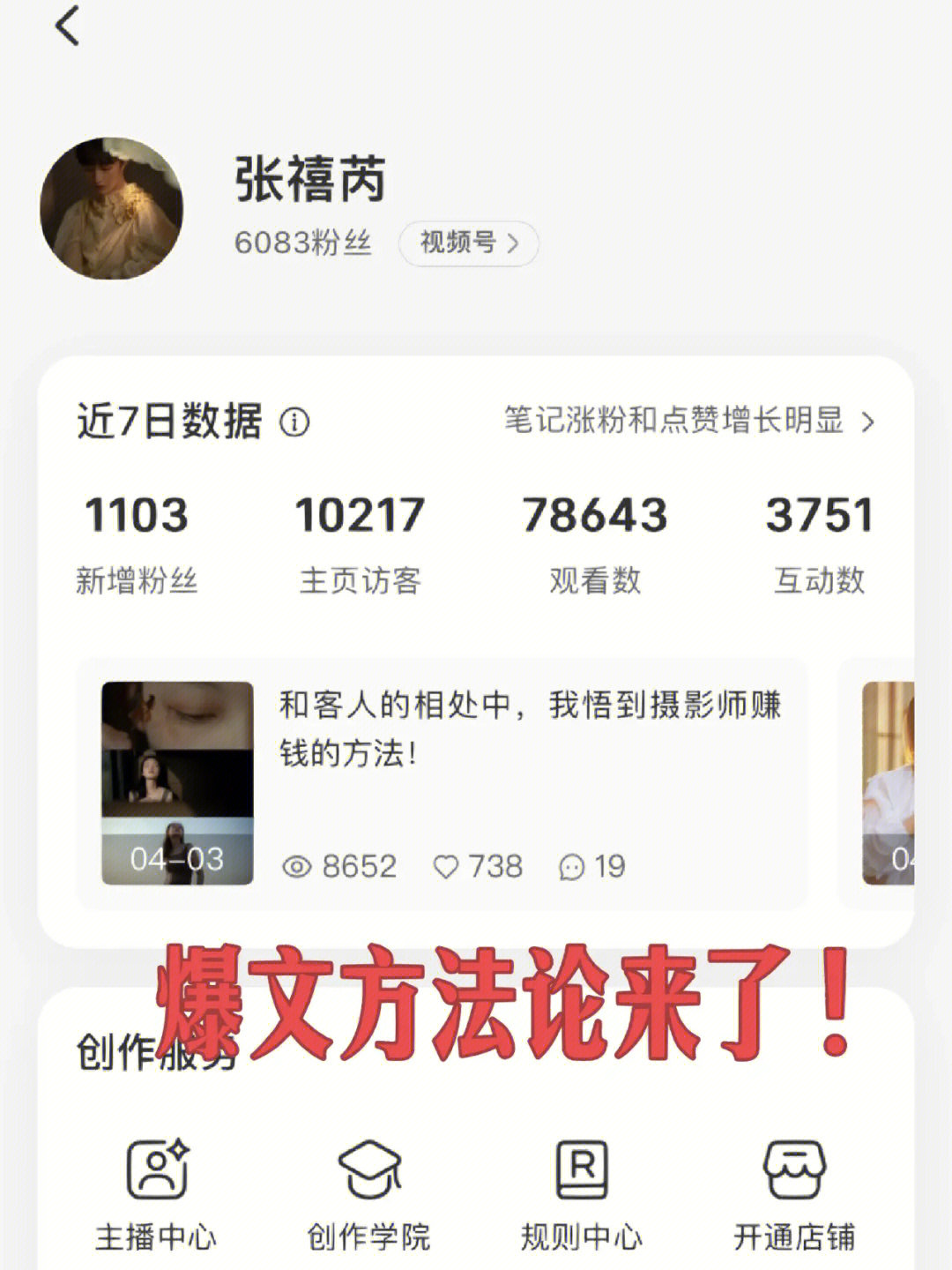Open 笔记涨粉和点赞增长明显 details
The height and width of the screenshot is (1270, 952).
pos(689,421)
